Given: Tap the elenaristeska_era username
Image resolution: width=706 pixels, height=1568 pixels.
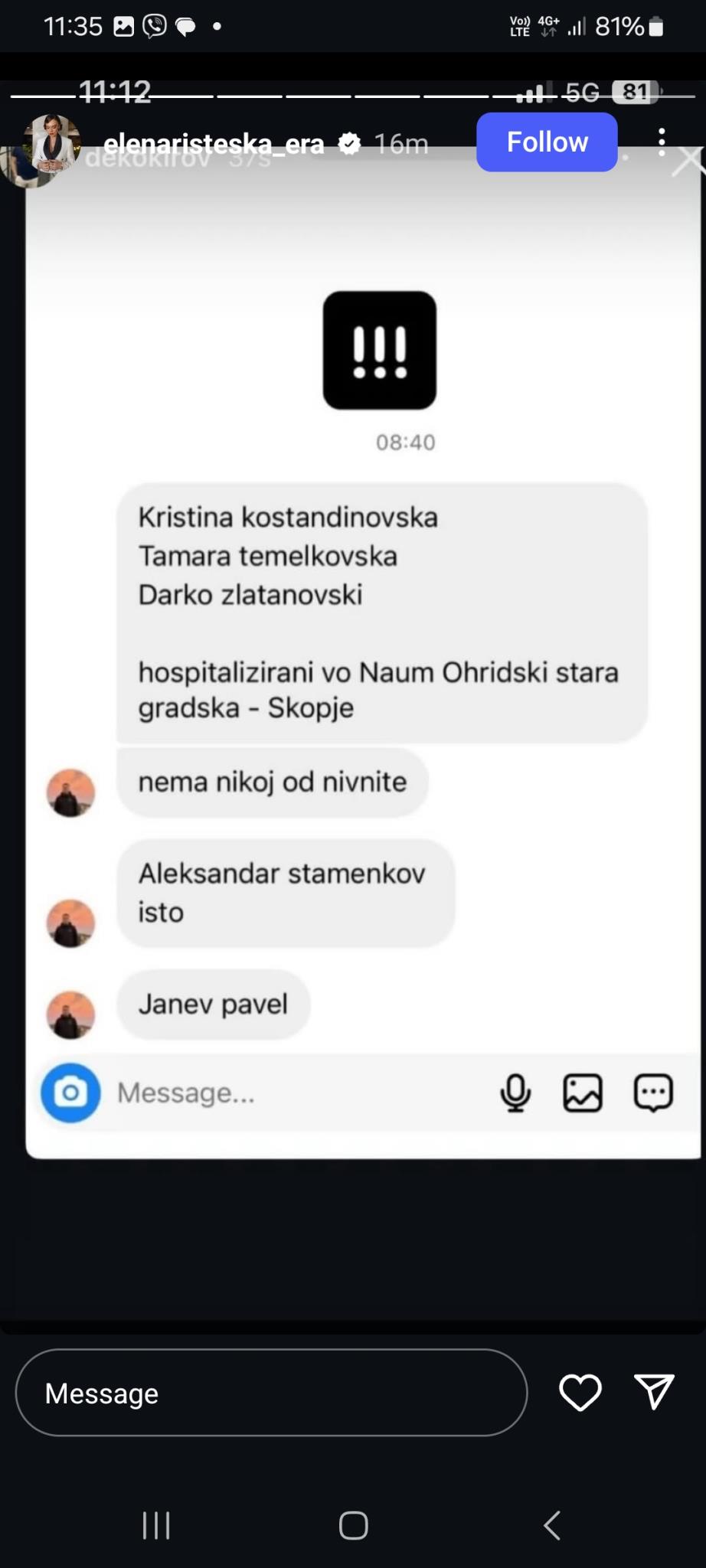Looking at the screenshot, I should pos(214,143).
